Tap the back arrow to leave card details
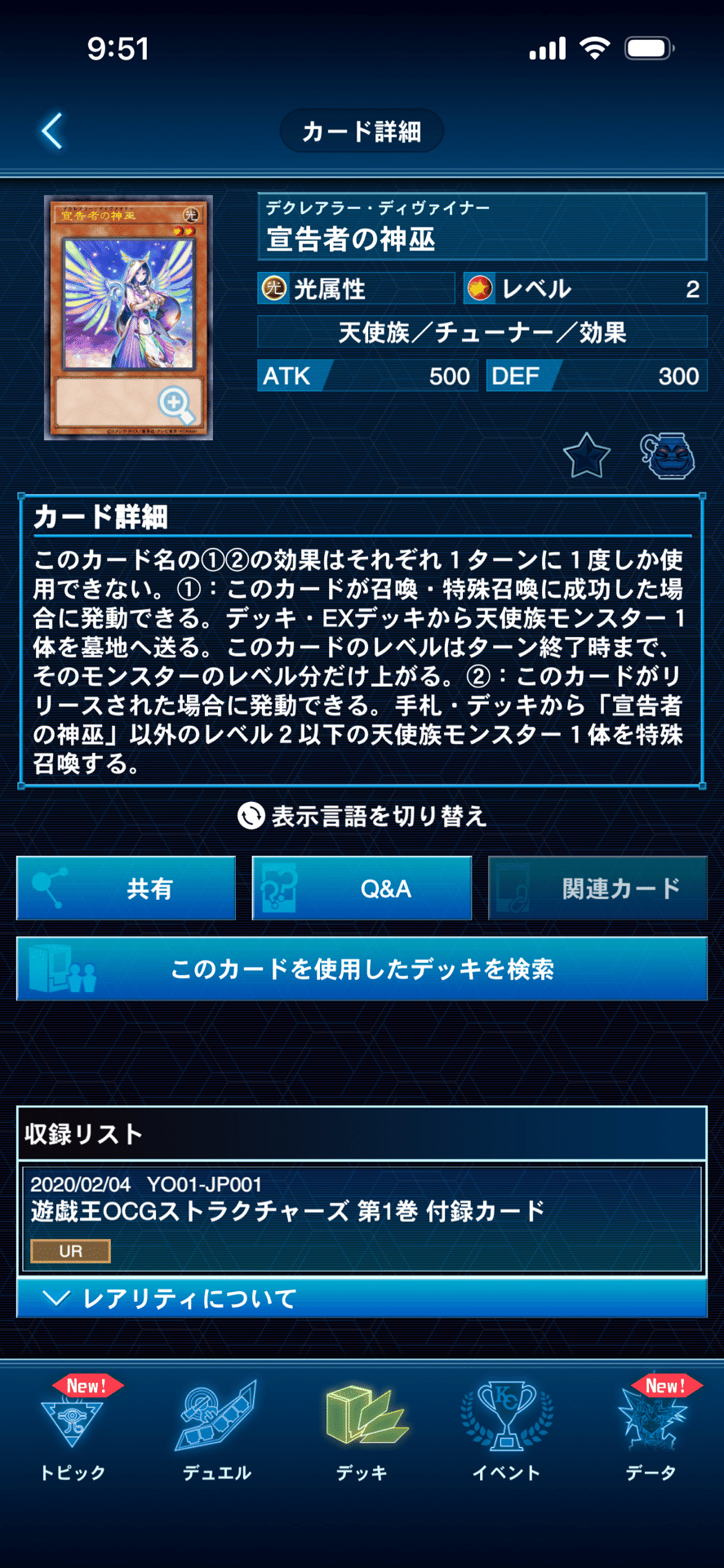Image resolution: width=724 pixels, height=1568 pixels. pyautogui.click(x=51, y=131)
